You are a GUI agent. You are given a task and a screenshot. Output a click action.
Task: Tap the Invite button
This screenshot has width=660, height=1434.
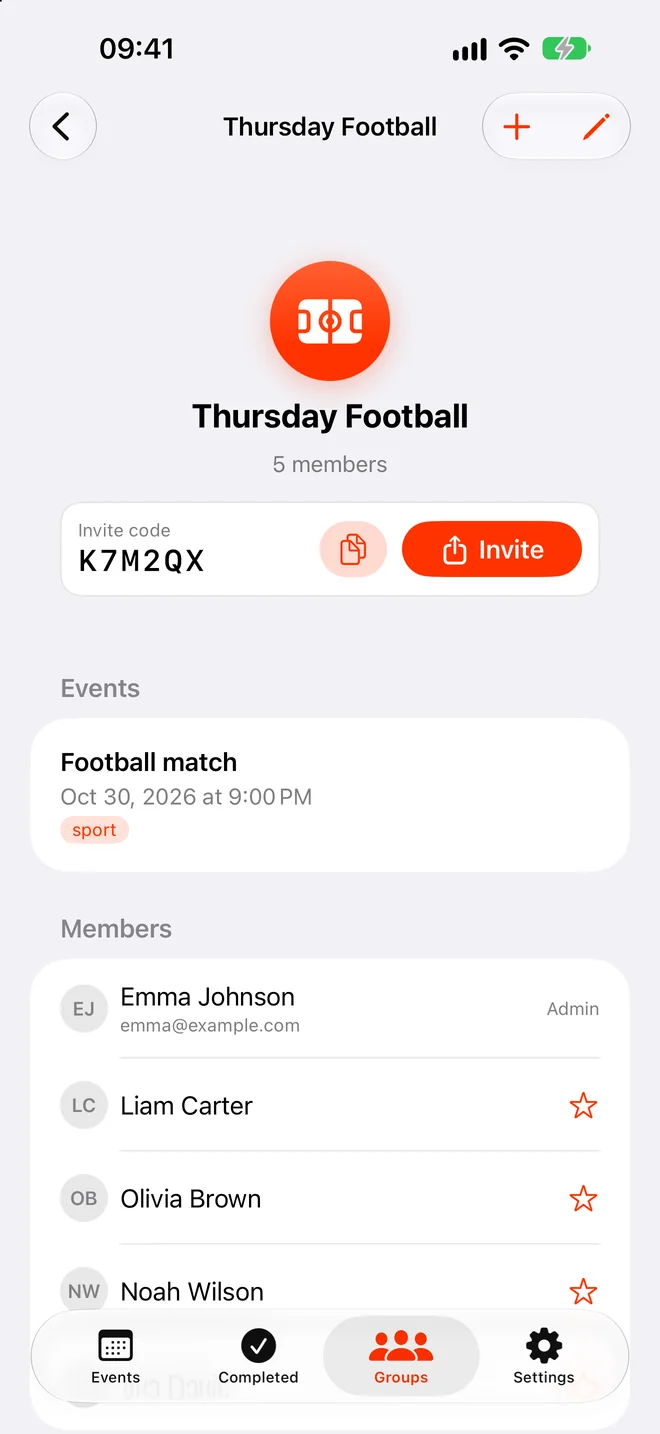pyautogui.click(x=492, y=549)
